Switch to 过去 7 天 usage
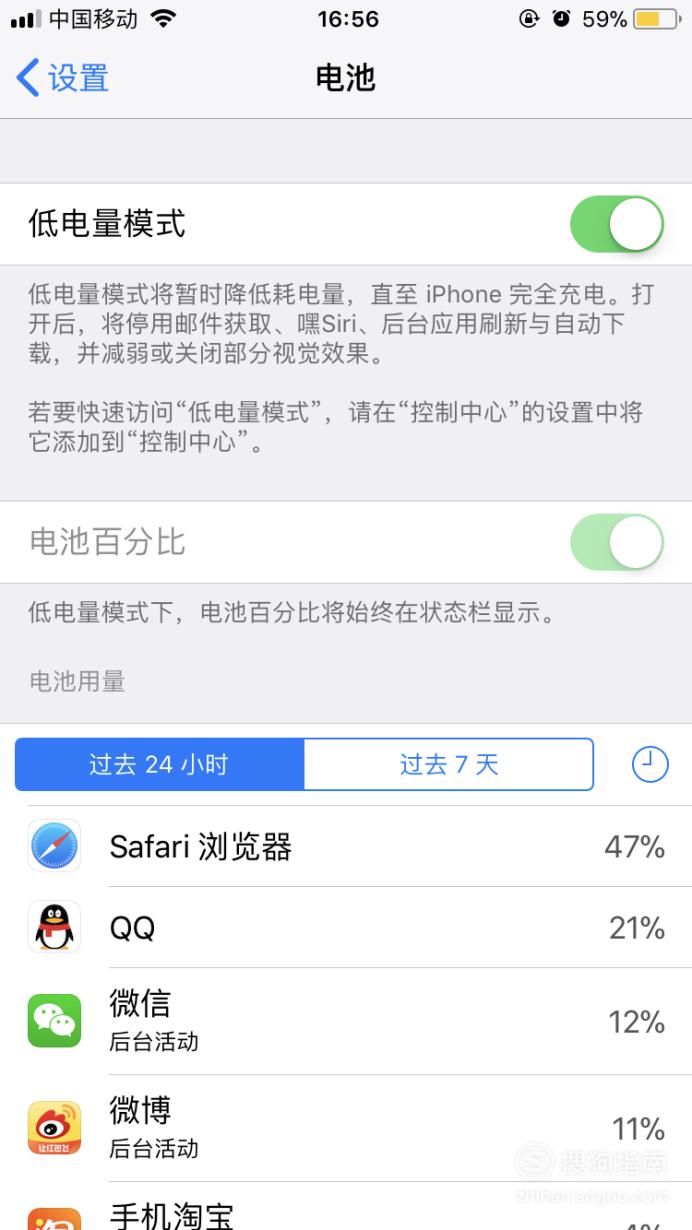692x1230 pixels. [x=449, y=765]
